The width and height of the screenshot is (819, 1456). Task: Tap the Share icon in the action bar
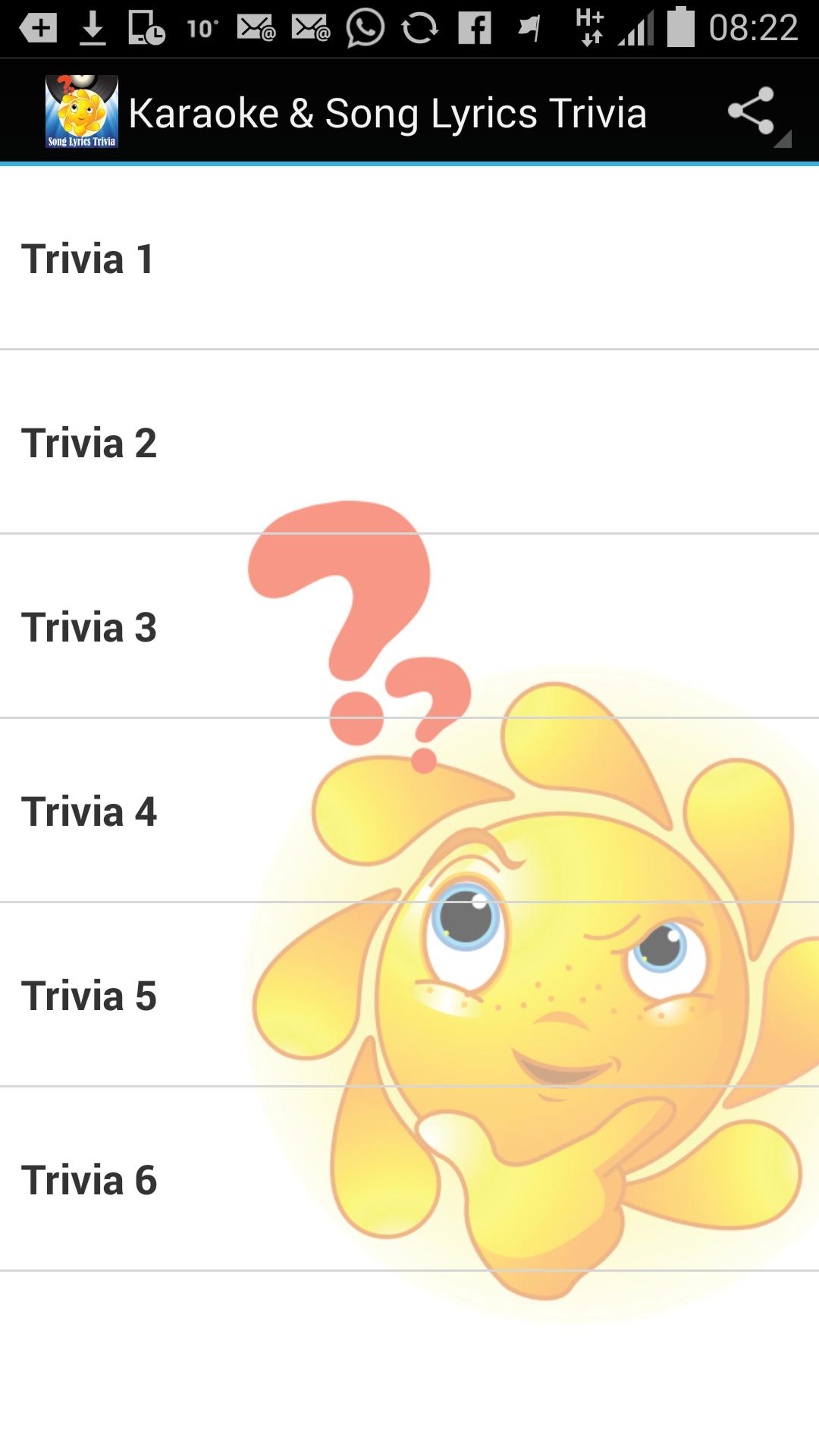[x=753, y=112]
